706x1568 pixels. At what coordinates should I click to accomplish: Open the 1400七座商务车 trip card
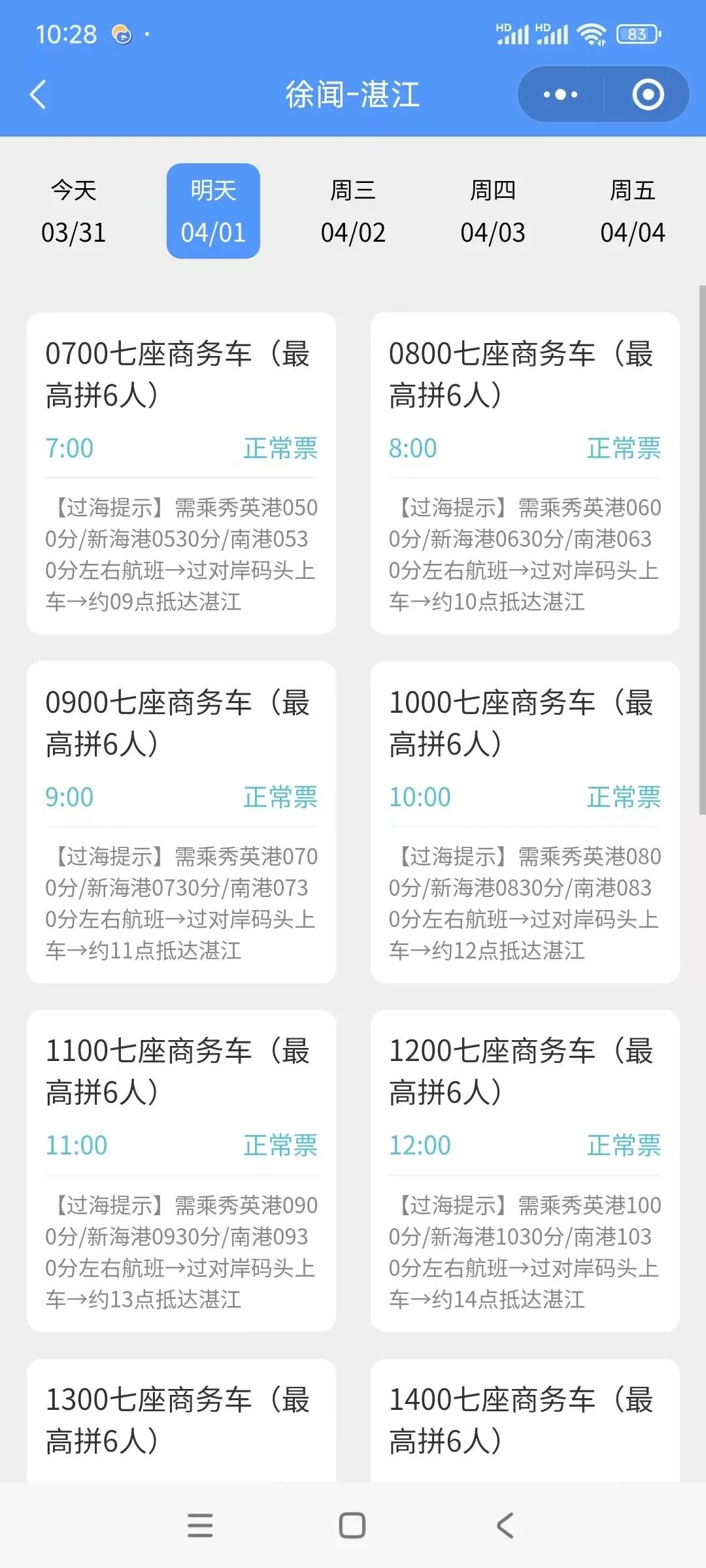point(525,1419)
